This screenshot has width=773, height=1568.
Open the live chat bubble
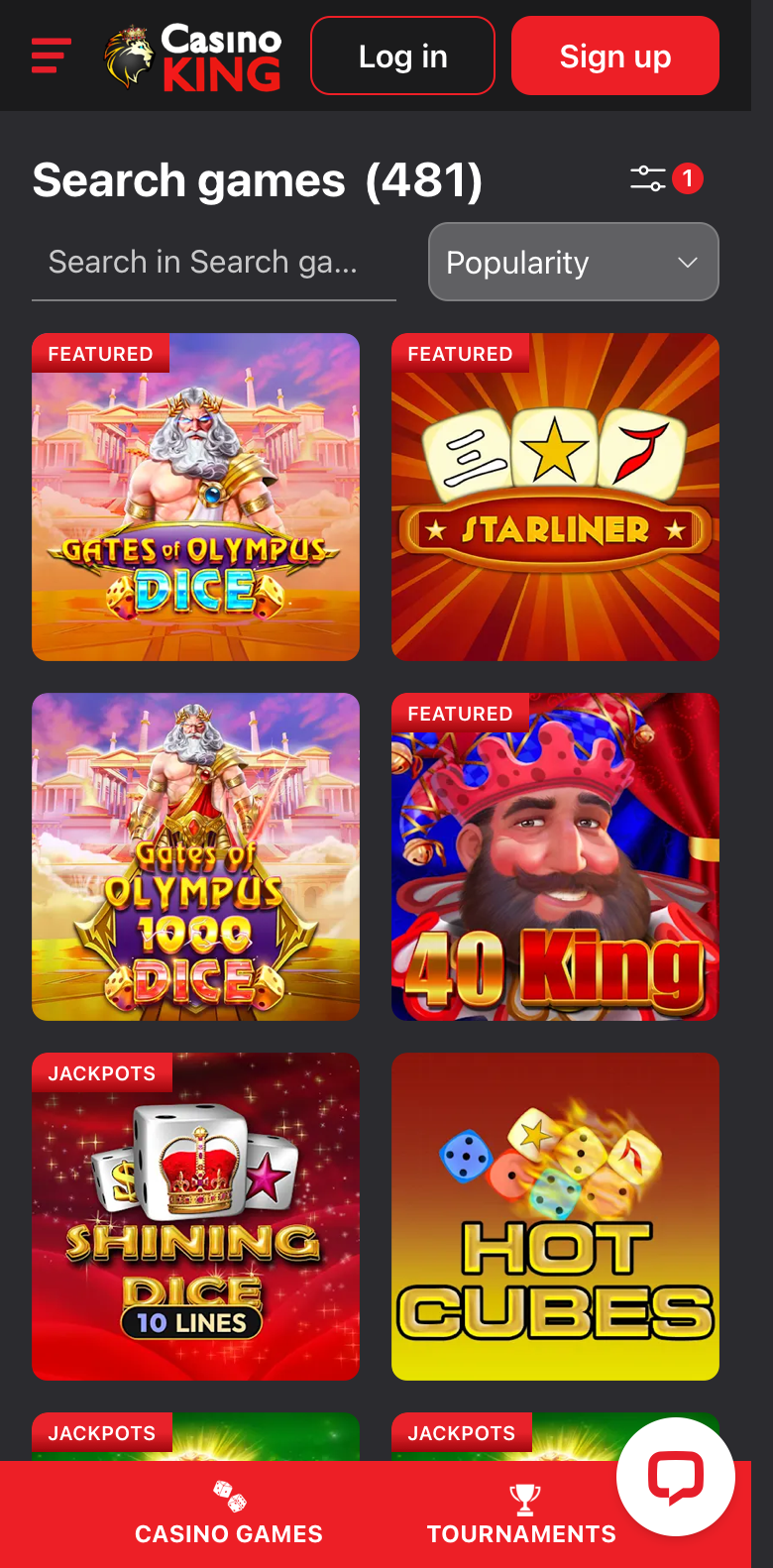click(x=676, y=1477)
